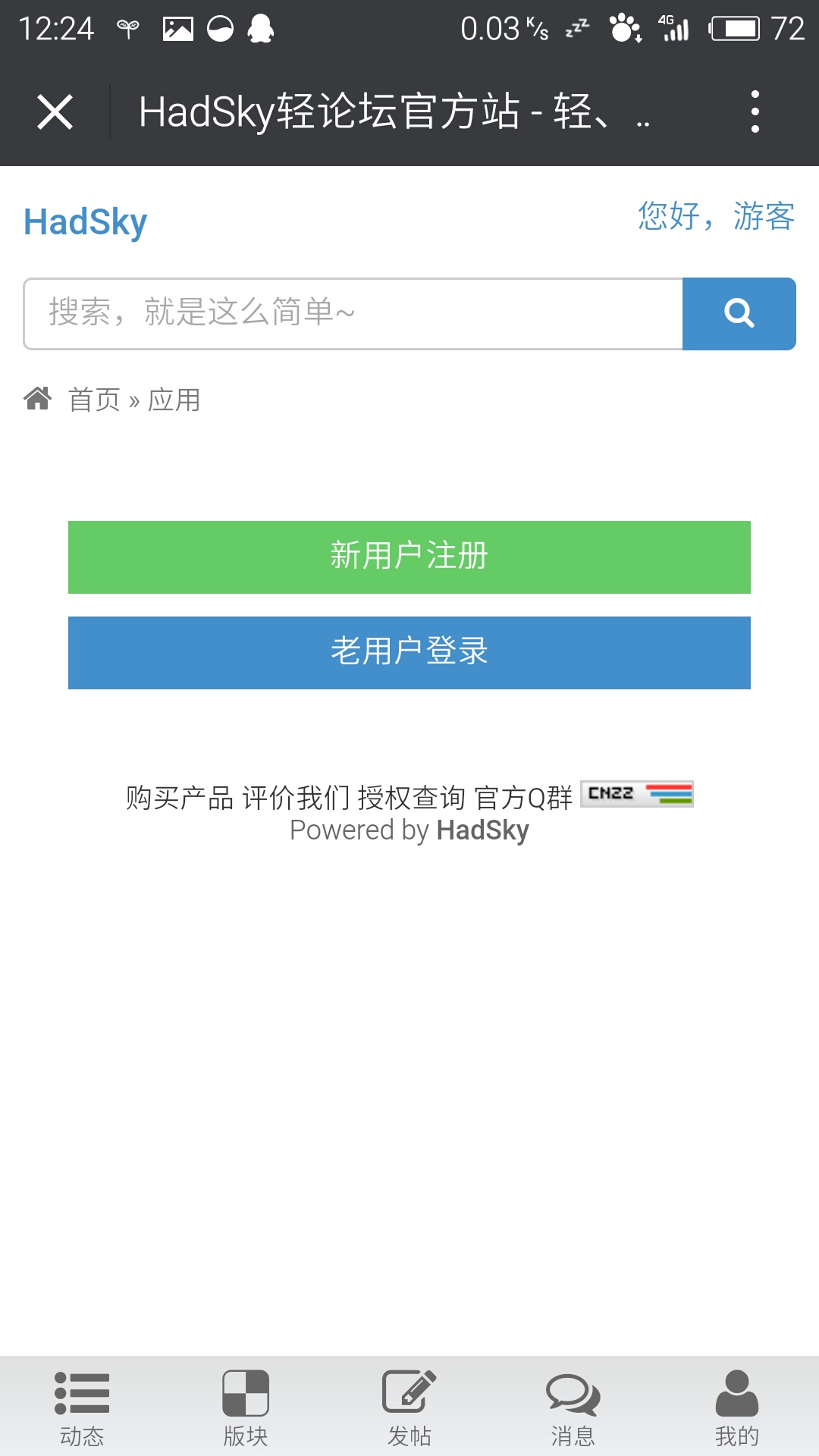
Task: Open the browser overflow menu
Action: (x=755, y=112)
